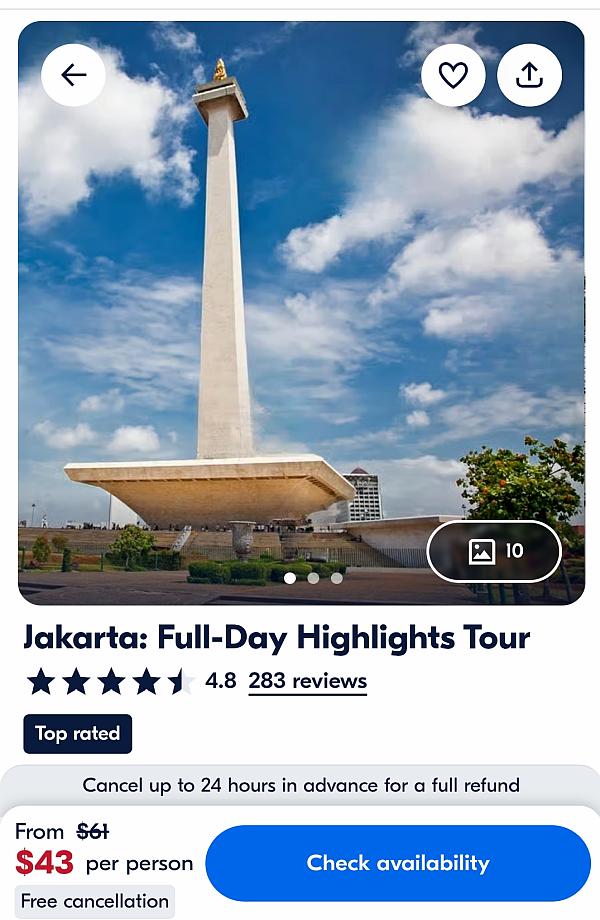Open the 10-photo gallery

click(494, 551)
